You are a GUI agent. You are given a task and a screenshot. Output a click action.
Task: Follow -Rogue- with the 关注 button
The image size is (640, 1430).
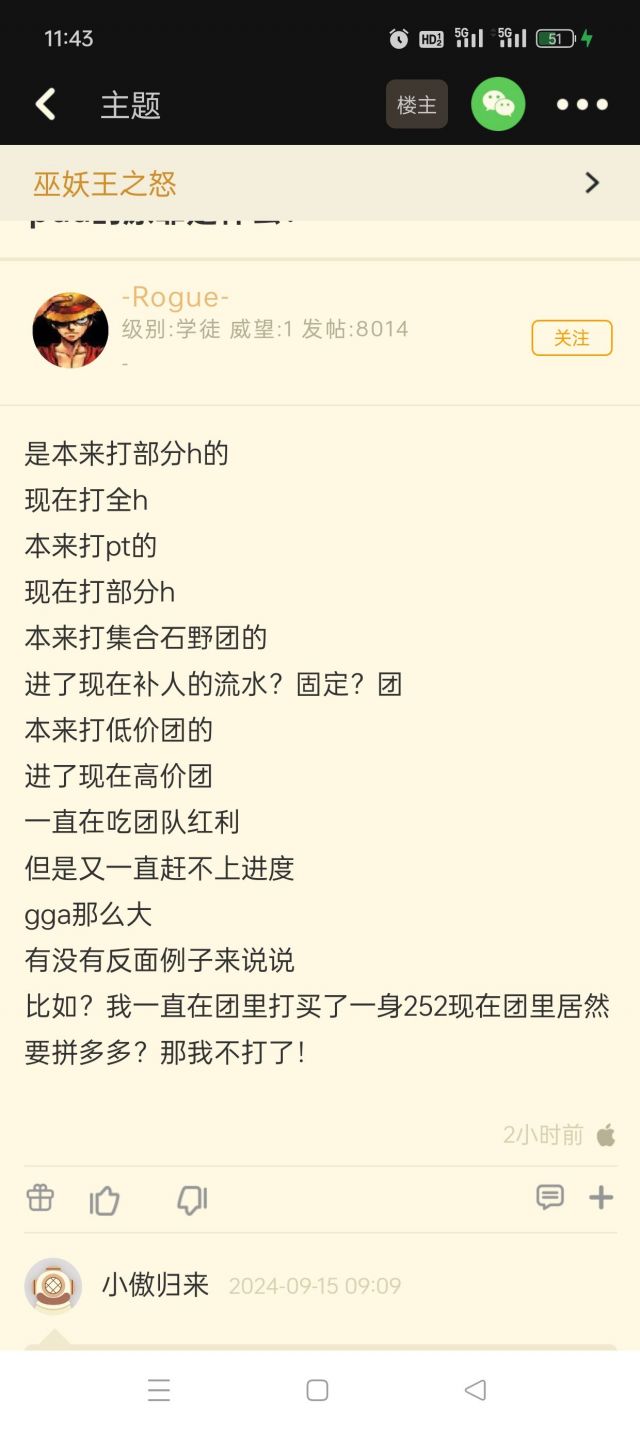[572, 338]
